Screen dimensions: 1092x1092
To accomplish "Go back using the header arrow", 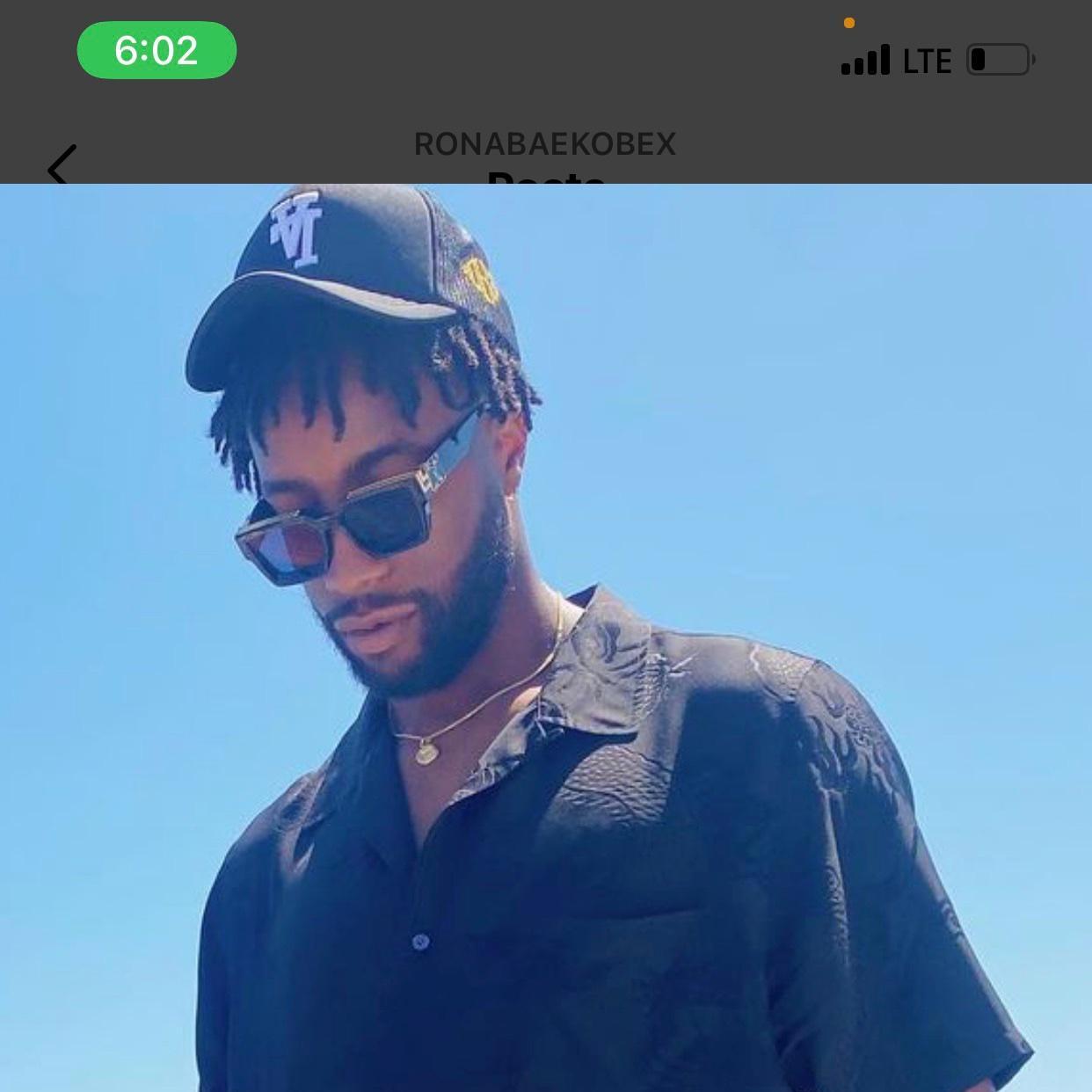I will click(62, 164).
